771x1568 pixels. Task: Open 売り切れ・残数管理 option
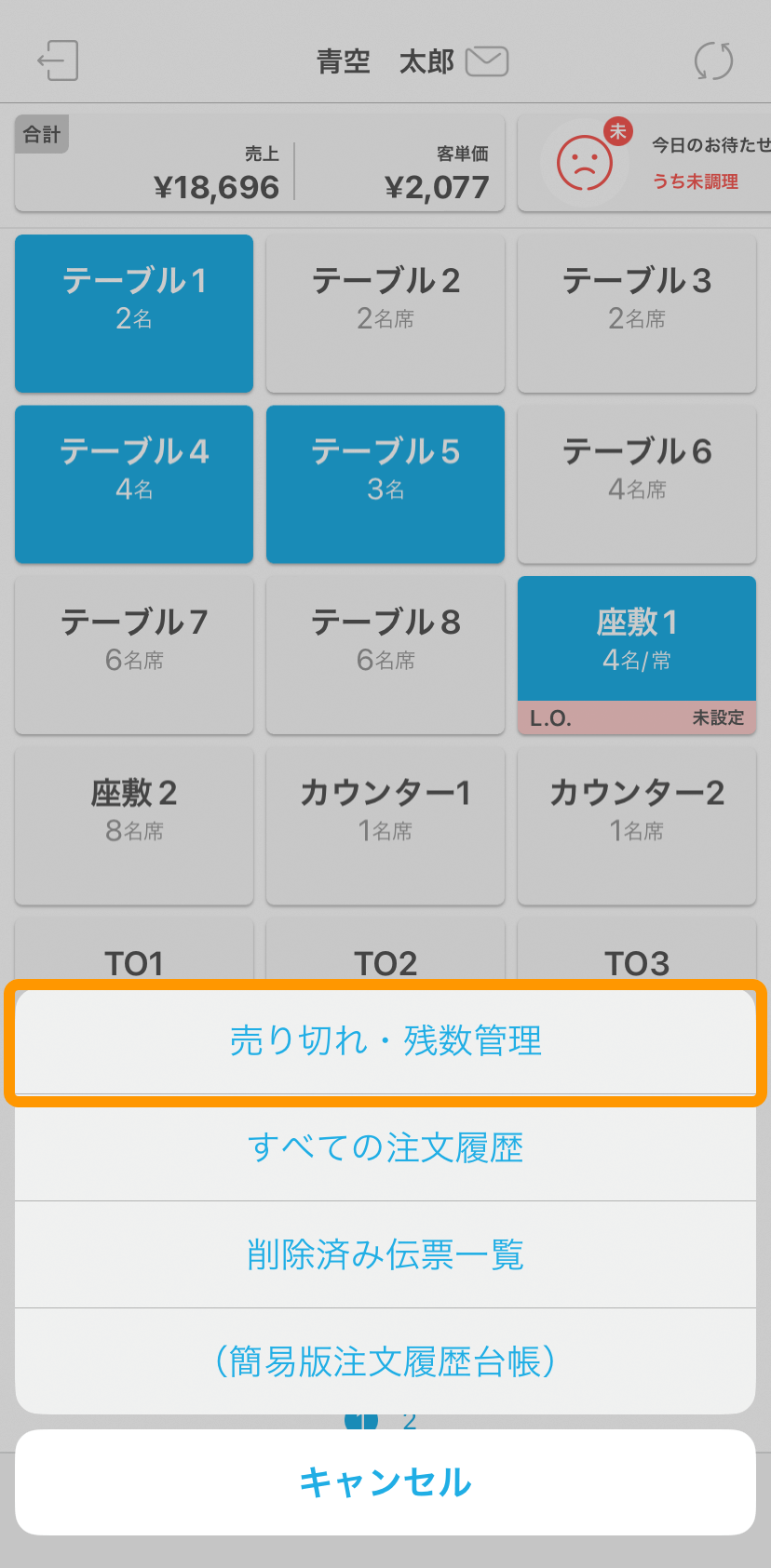coord(385,1041)
